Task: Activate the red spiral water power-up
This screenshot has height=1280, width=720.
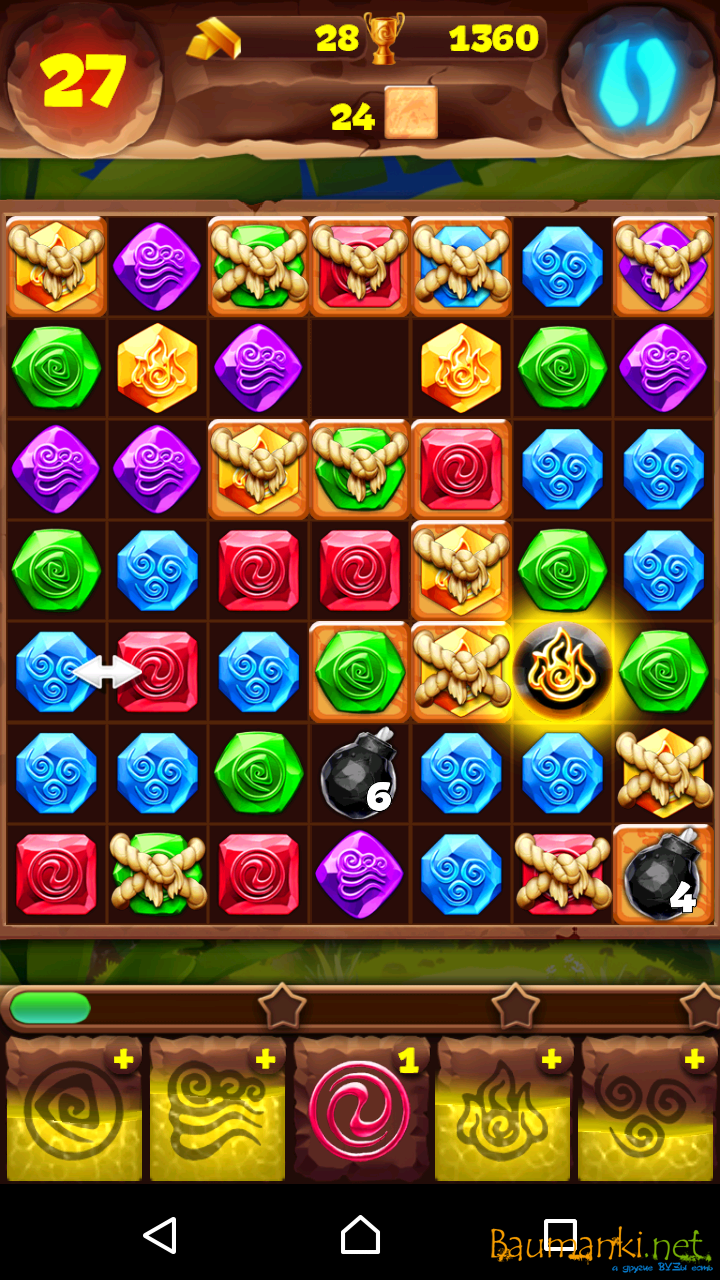Action: click(x=359, y=1110)
